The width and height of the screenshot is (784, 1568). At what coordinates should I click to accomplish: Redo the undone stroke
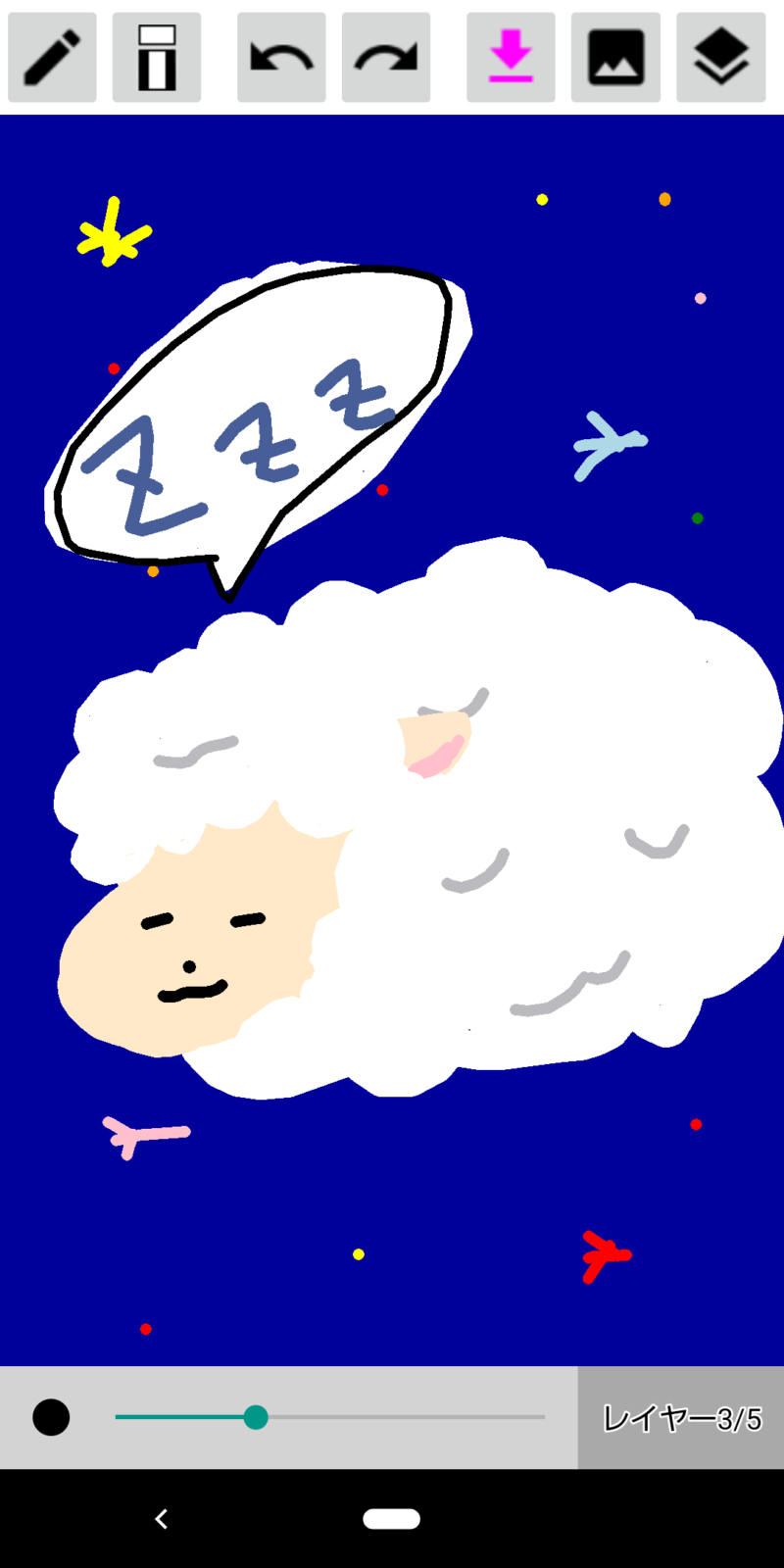(x=386, y=57)
